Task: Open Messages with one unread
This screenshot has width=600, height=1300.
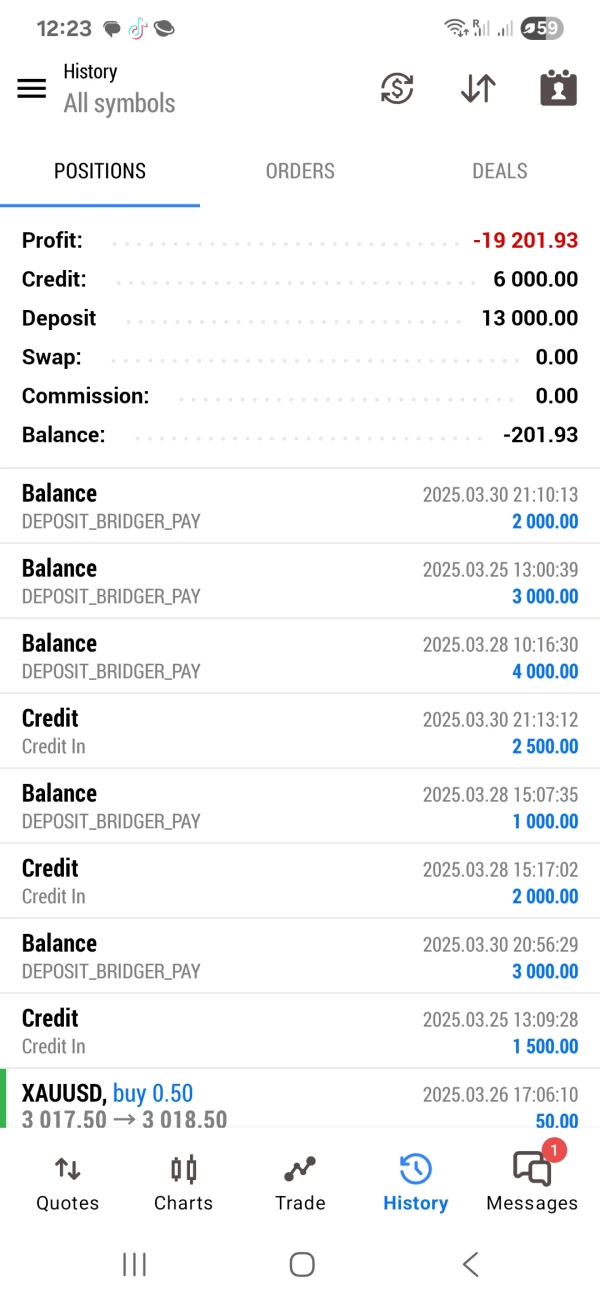Action: point(532,1182)
